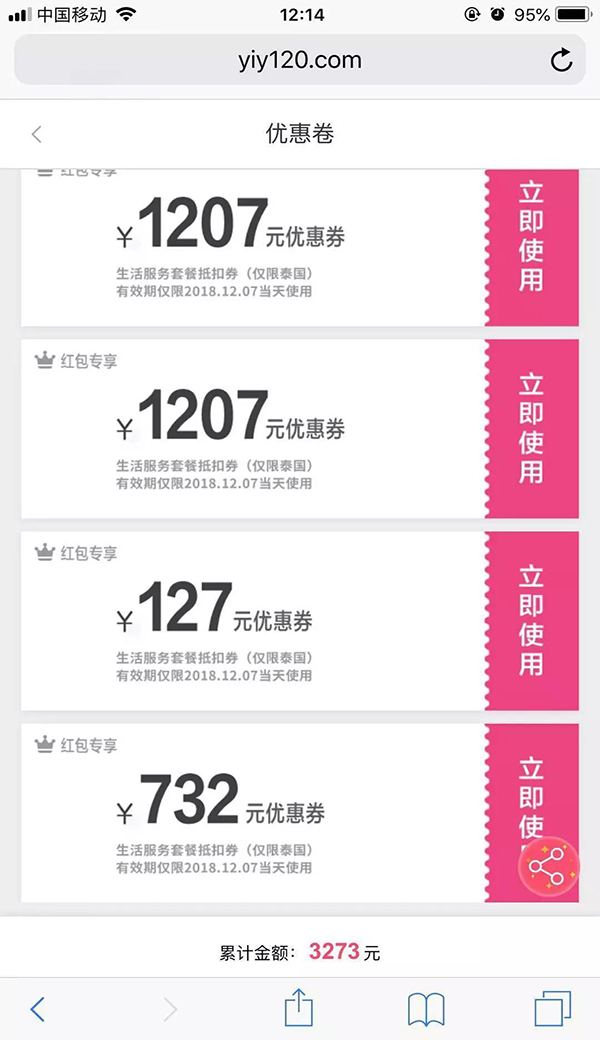Open the Safari share sheet
600x1040 pixels.
[299, 1007]
